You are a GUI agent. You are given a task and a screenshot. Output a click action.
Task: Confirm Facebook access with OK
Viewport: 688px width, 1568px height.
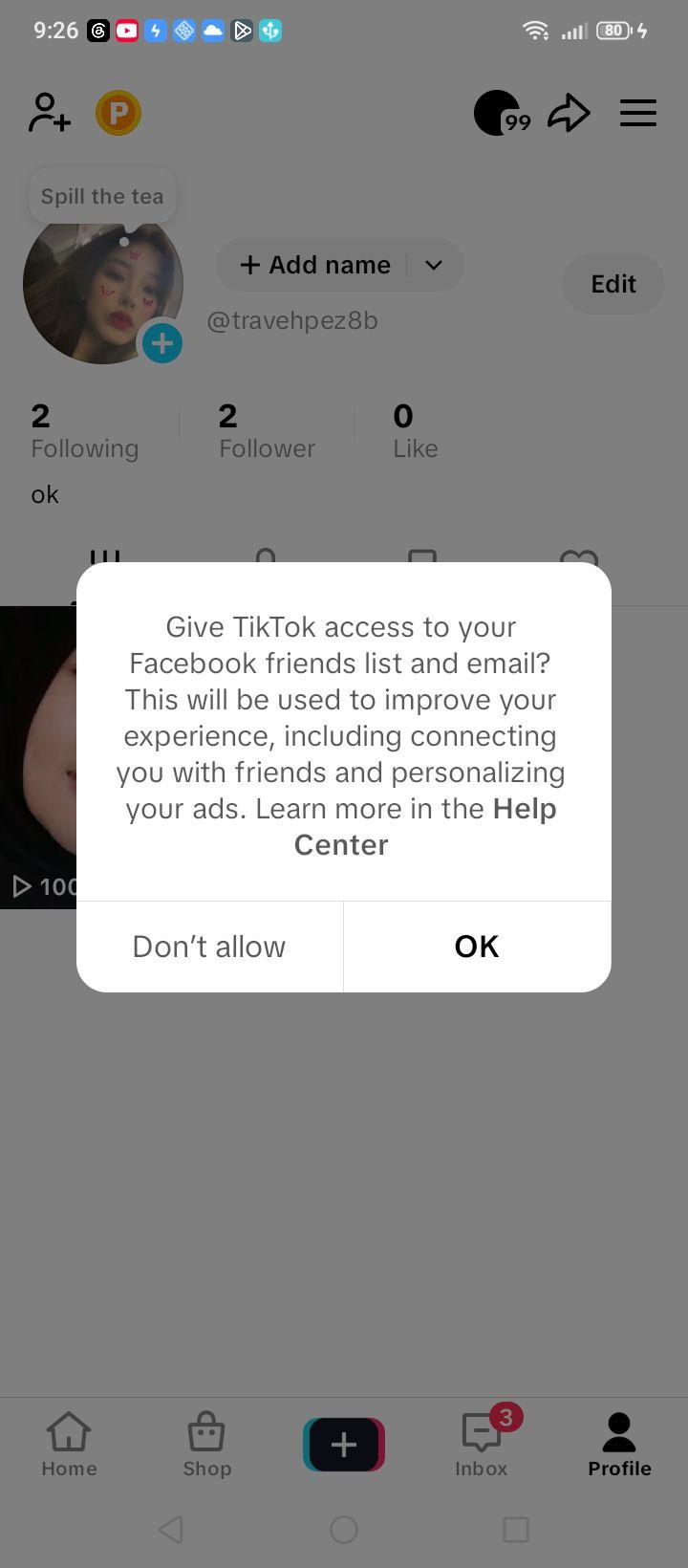click(477, 947)
